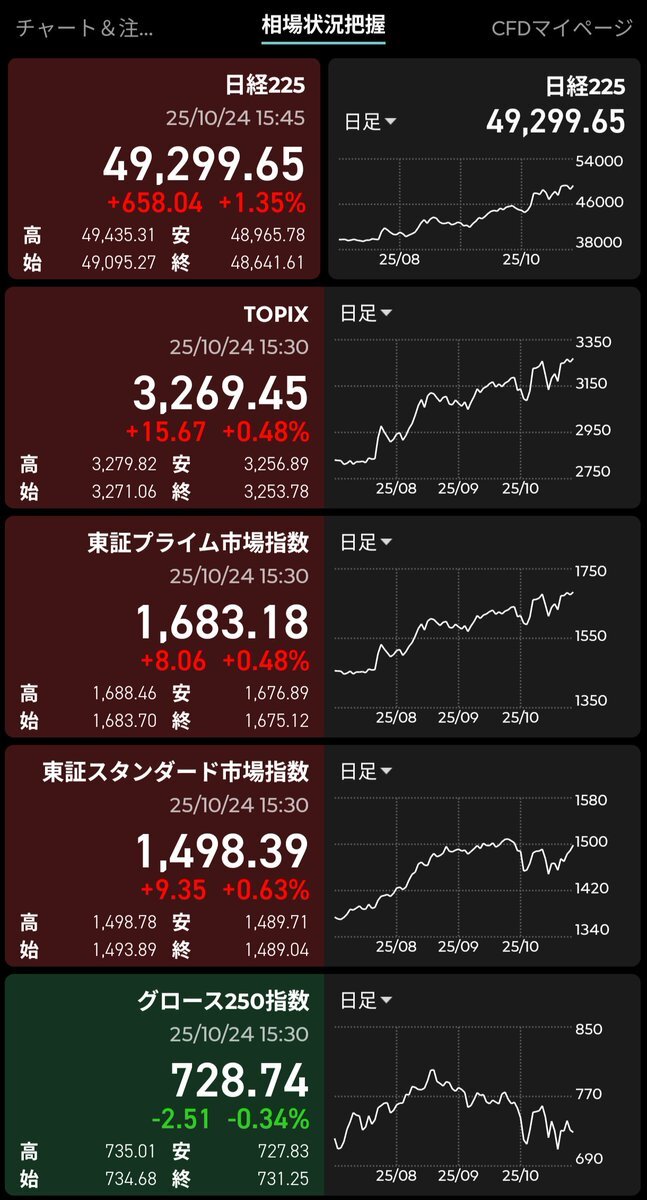This screenshot has width=647, height=1200.
Task: Switch to the チャート＆注文 tab
Action: pos(85,27)
